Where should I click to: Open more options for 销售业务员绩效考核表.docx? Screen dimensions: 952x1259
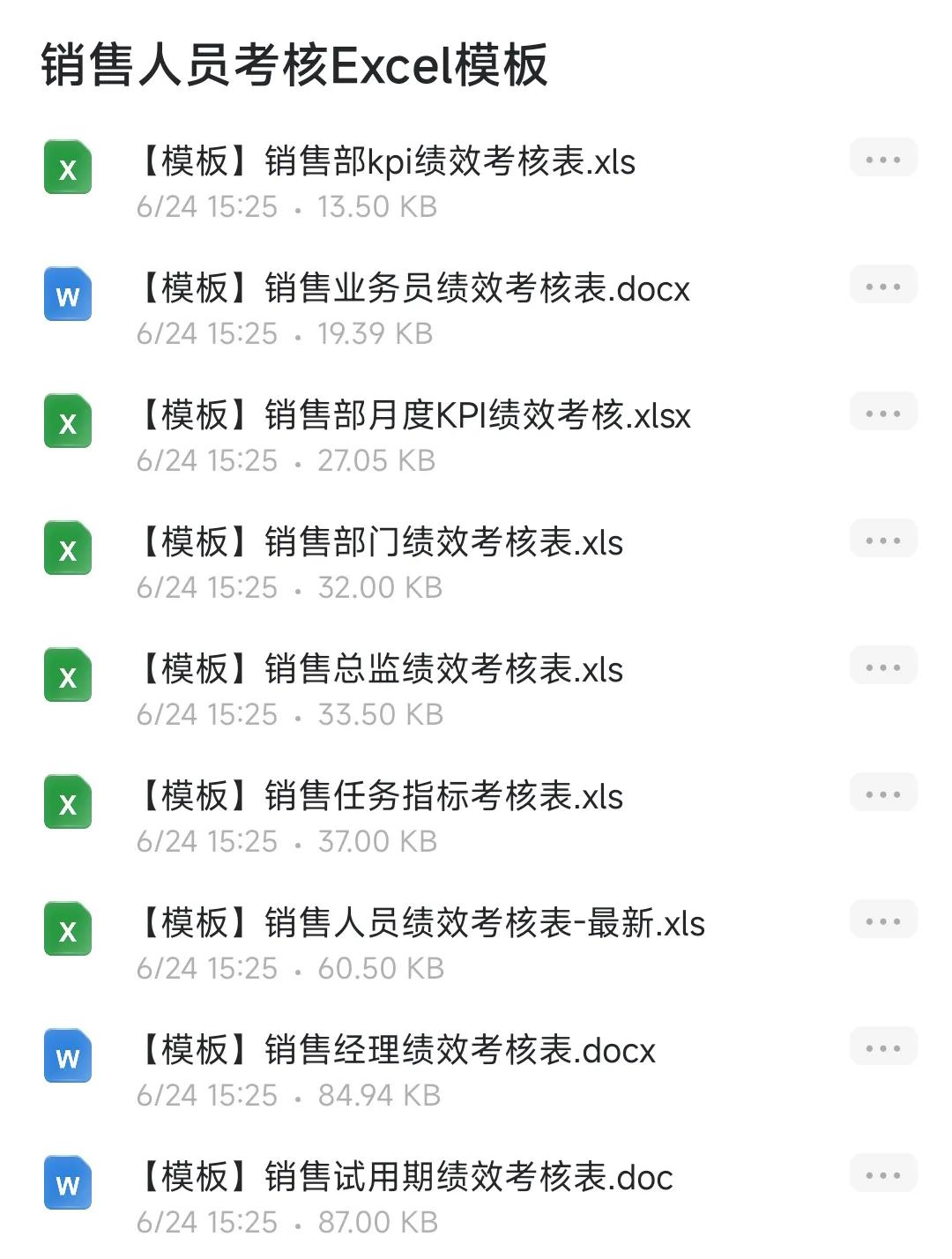[882, 285]
